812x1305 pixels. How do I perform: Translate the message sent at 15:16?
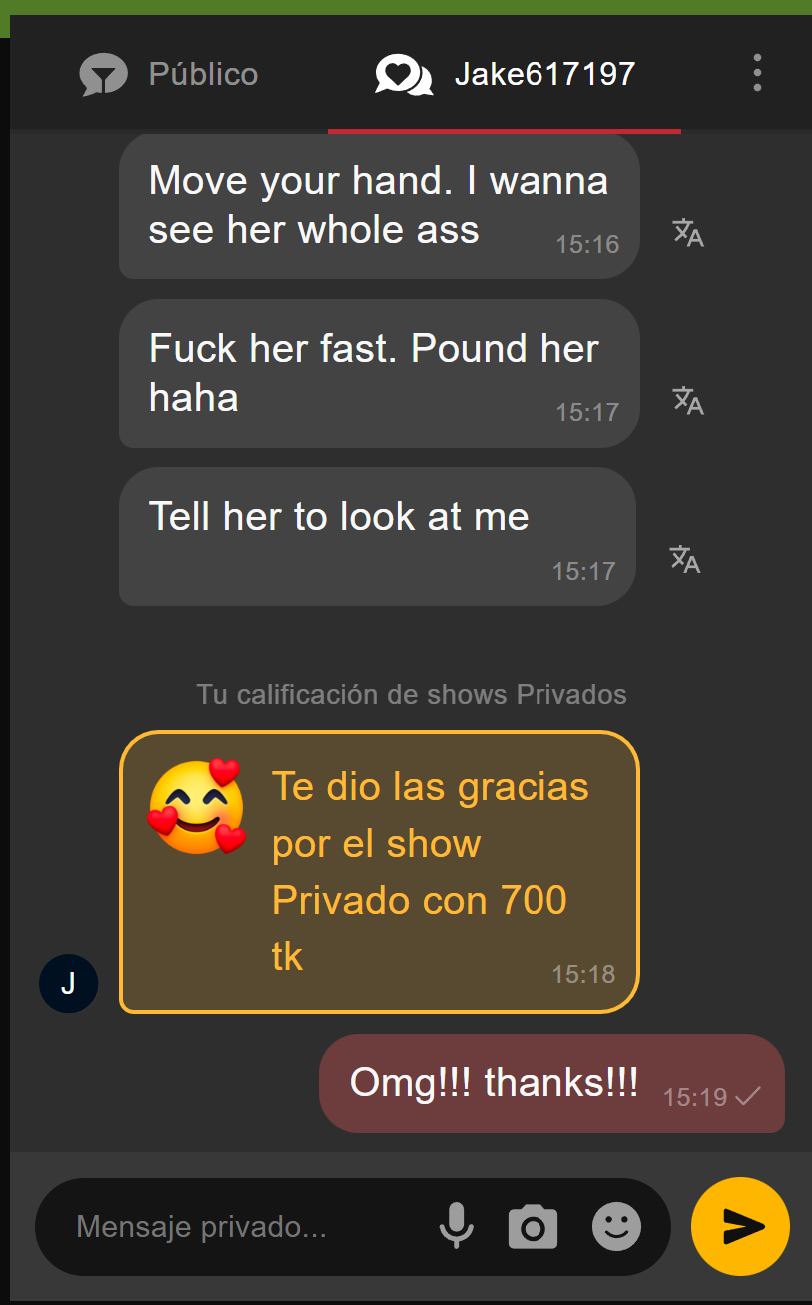pos(687,232)
